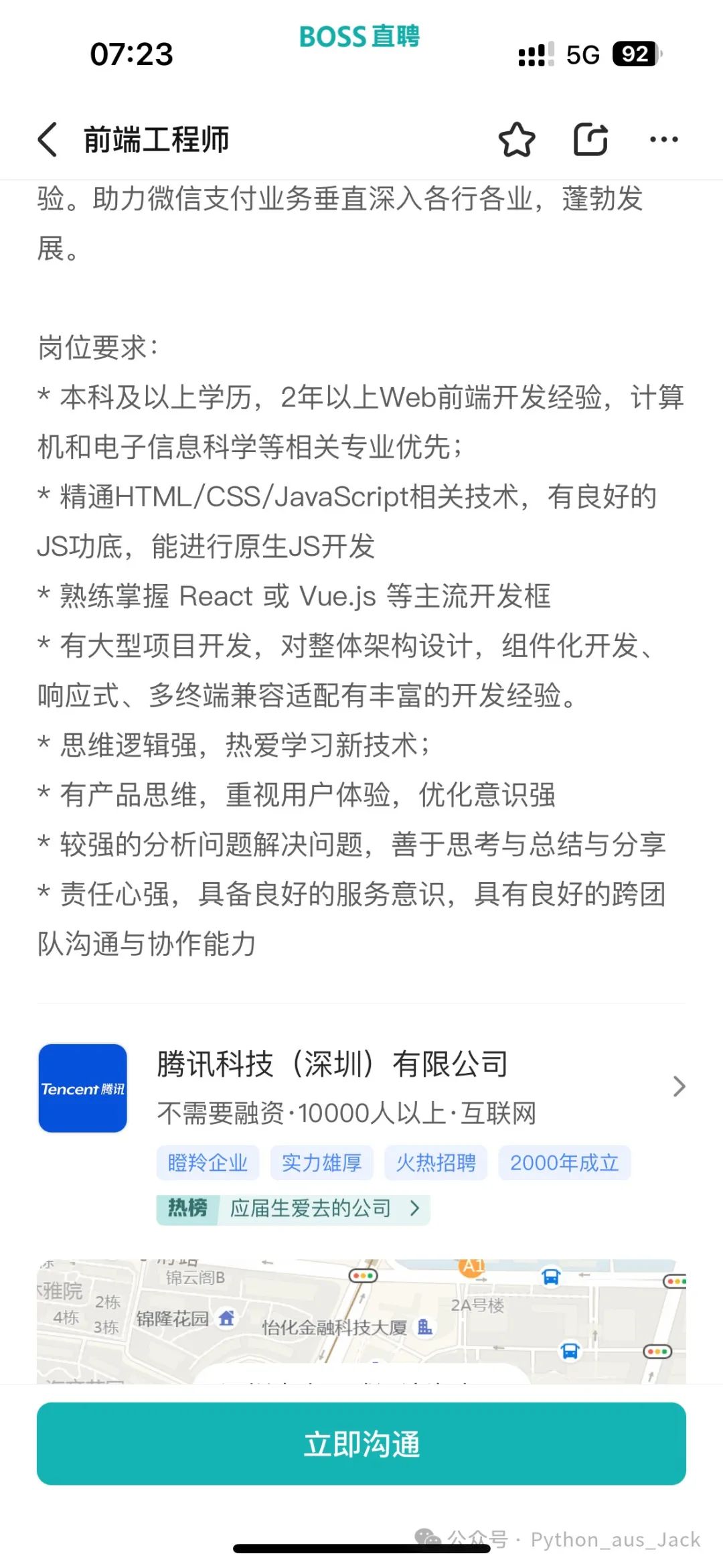Open the three-dot overflow menu

pos(664,139)
